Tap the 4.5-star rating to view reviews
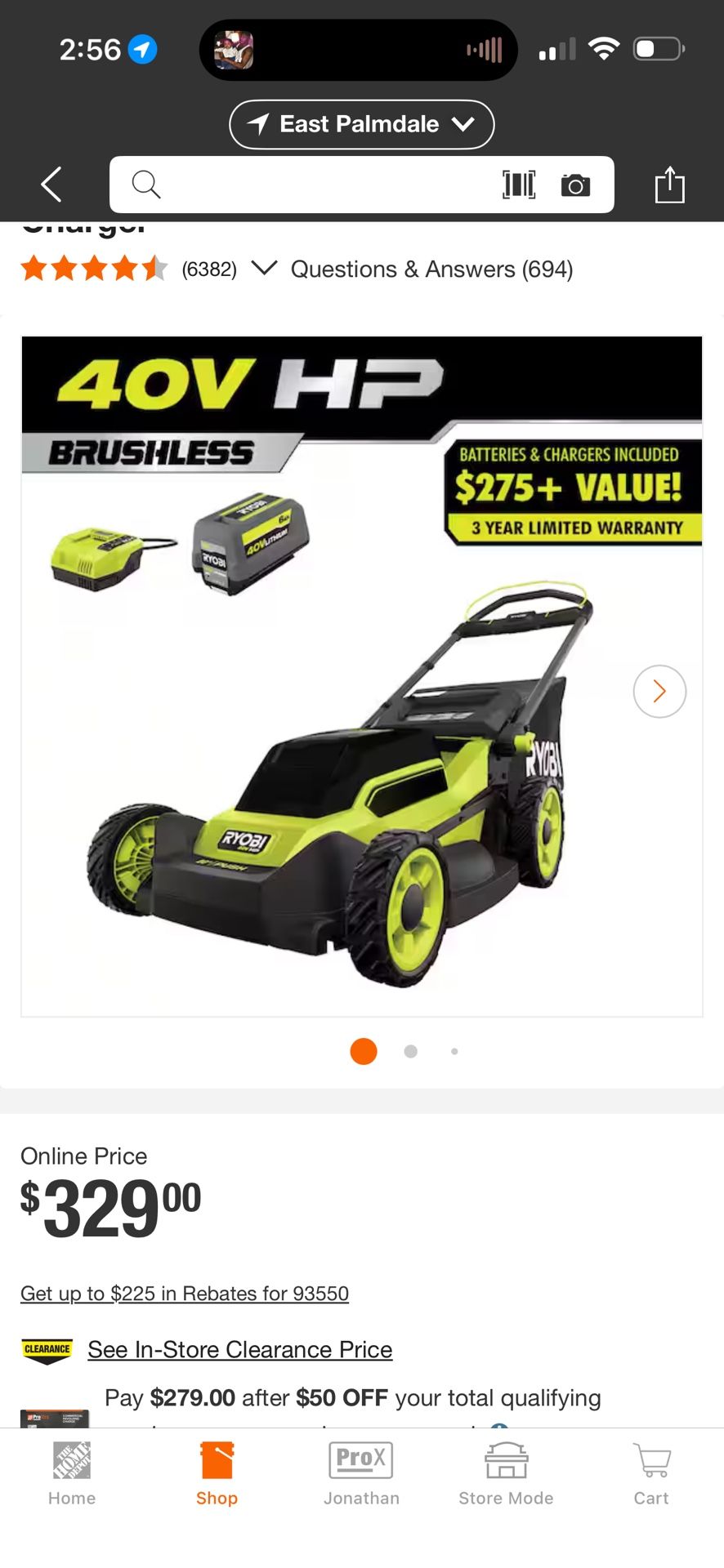 point(92,268)
